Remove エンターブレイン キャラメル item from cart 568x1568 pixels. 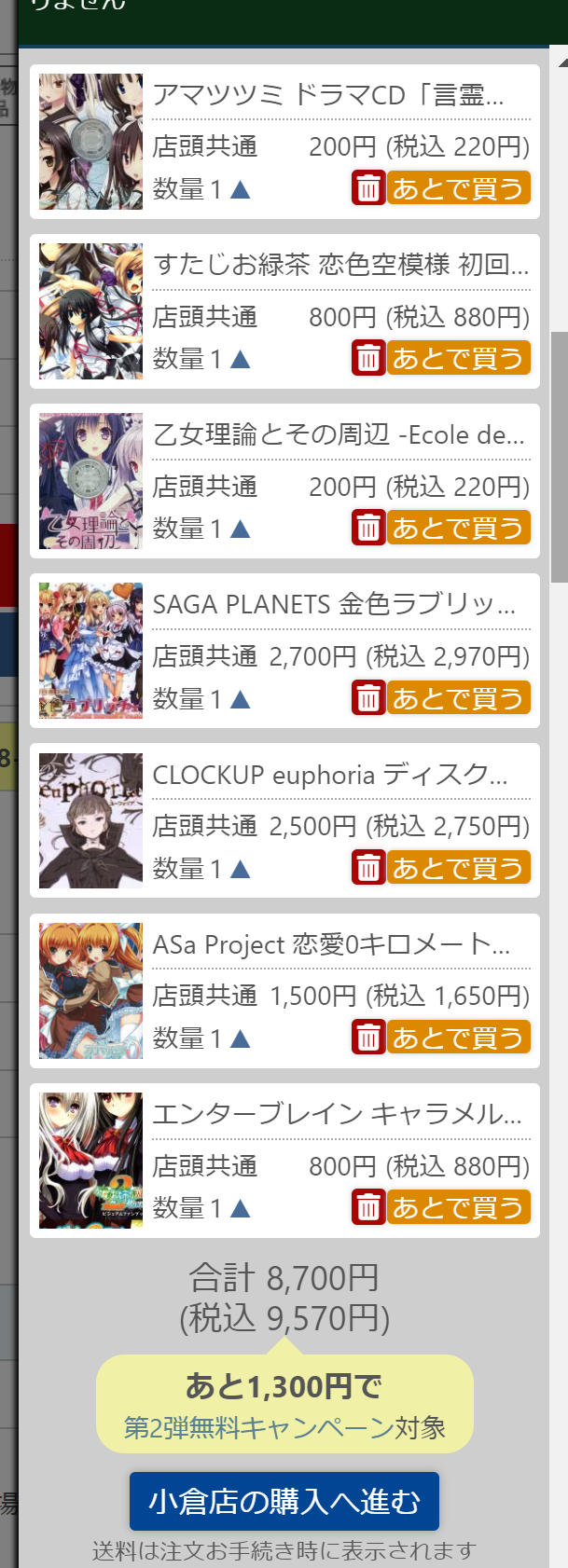pos(368,1207)
